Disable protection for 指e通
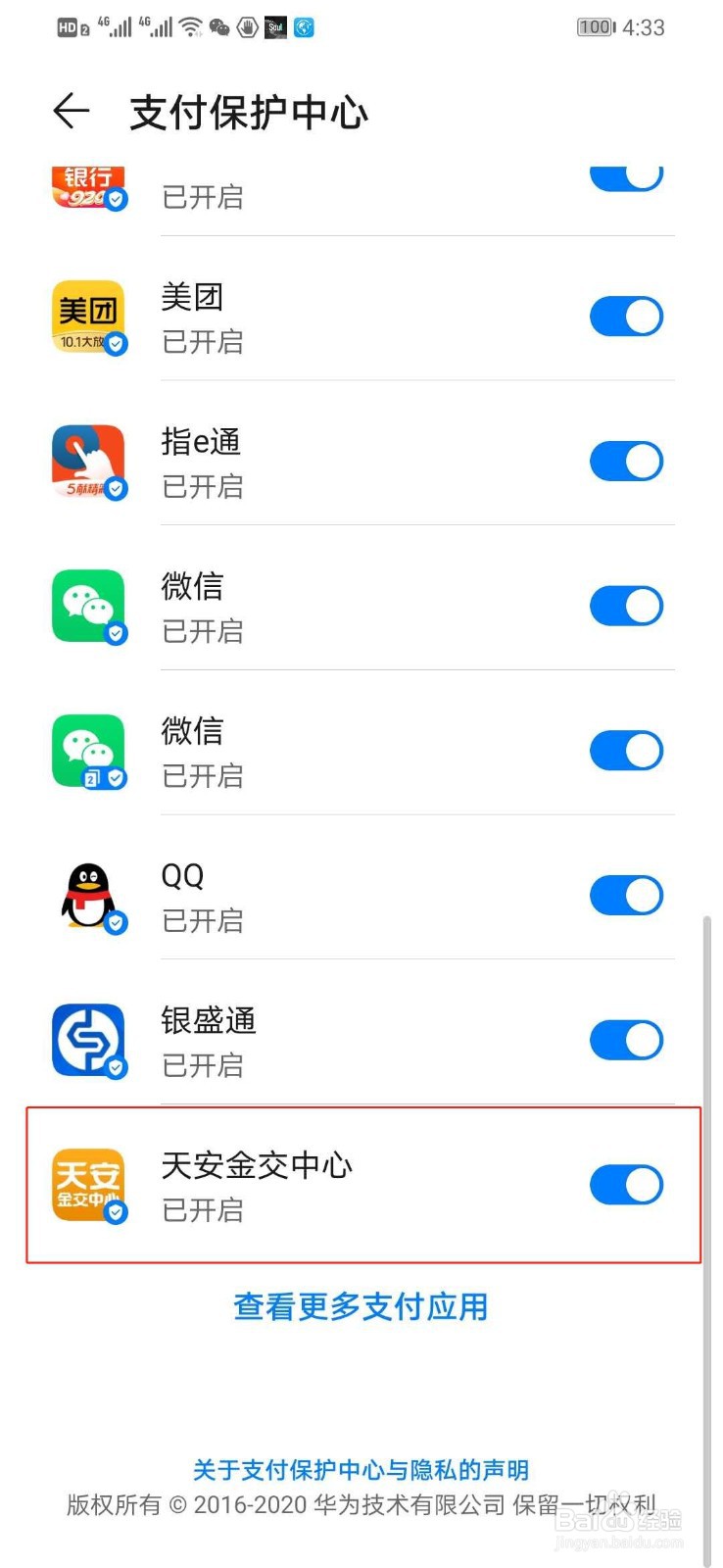This screenshot has width=723, height=1568. coord(626,461)
